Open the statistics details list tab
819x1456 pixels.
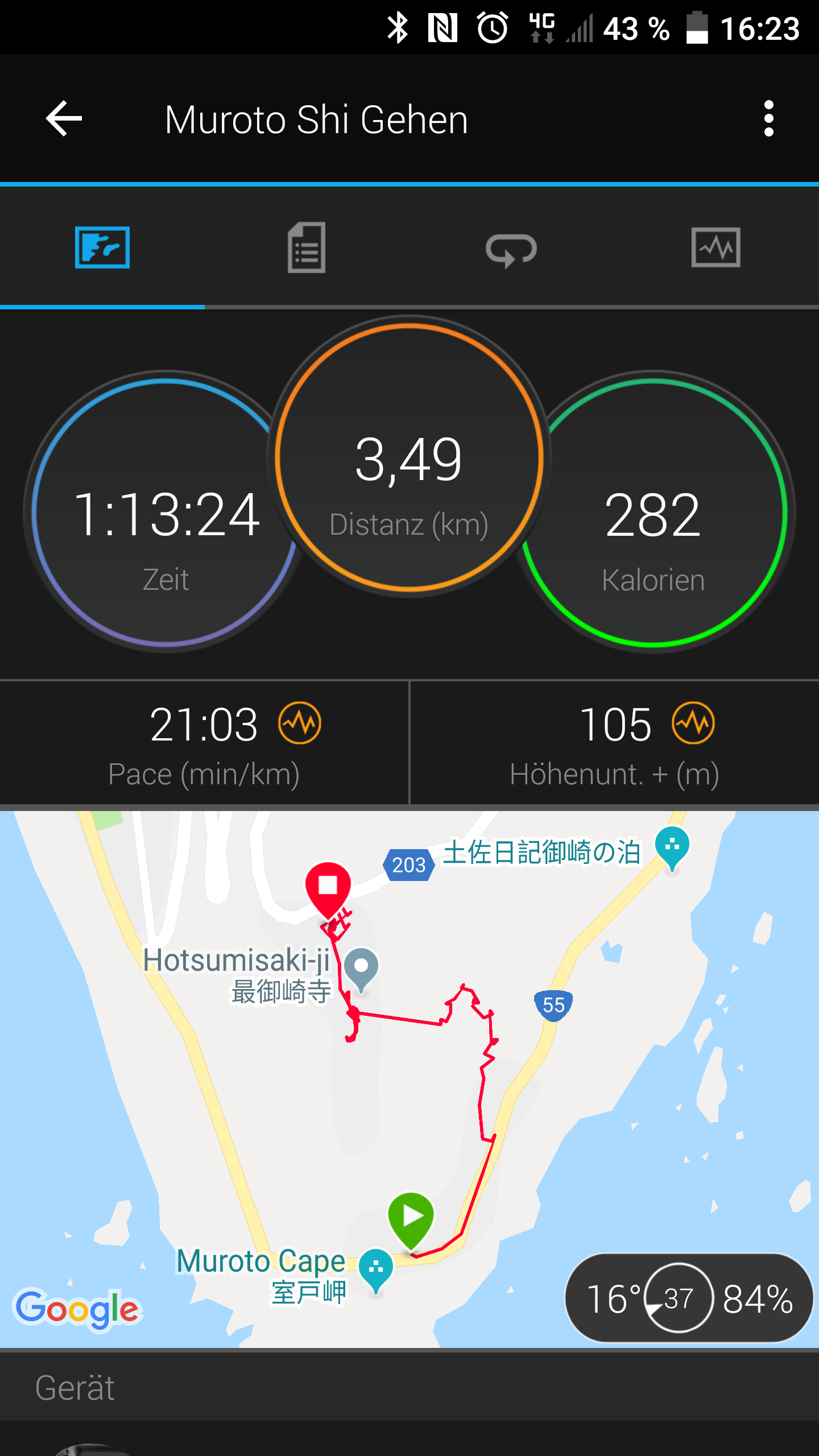pyautogui.click(x=307, y=247)
